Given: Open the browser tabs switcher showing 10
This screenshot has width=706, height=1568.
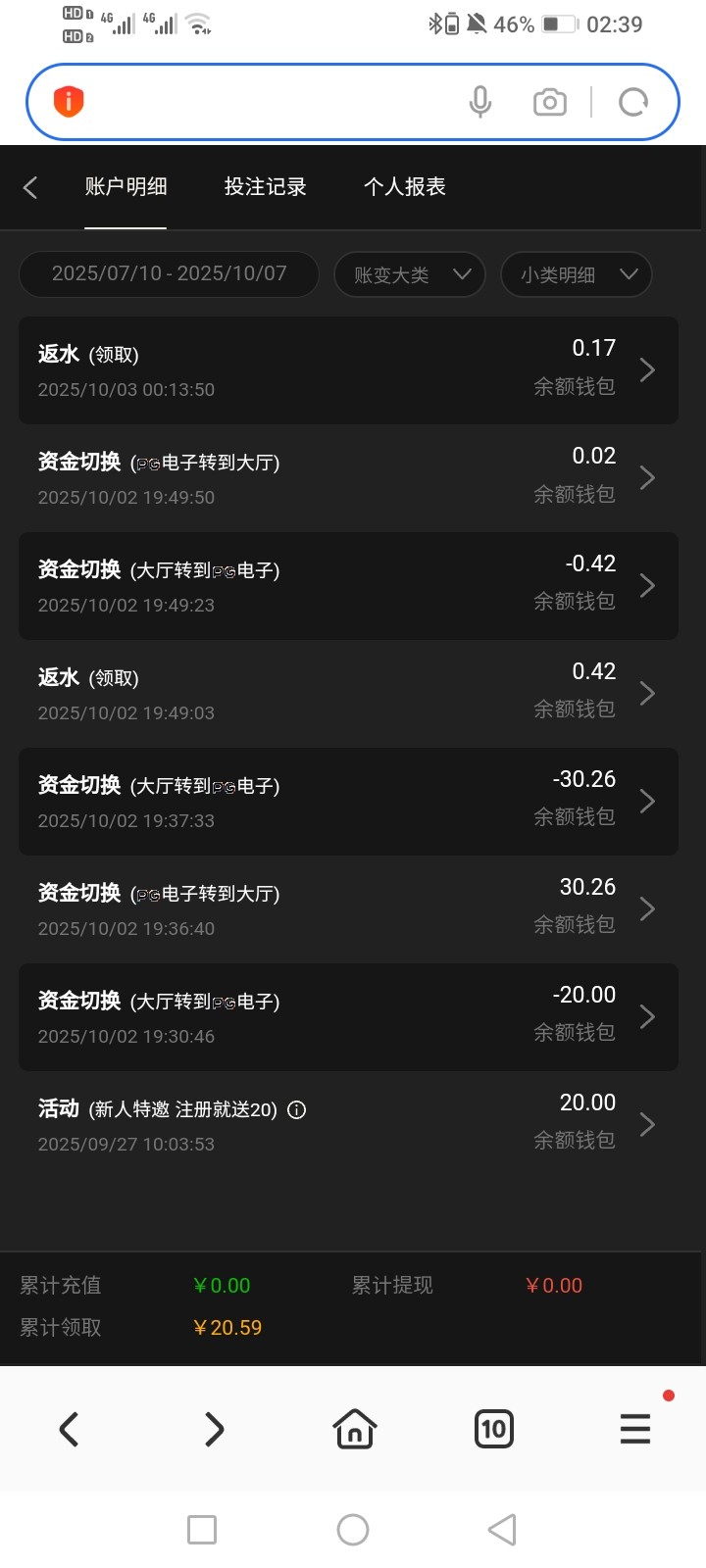Looking at the screenshot, I should coord(493,1429).
